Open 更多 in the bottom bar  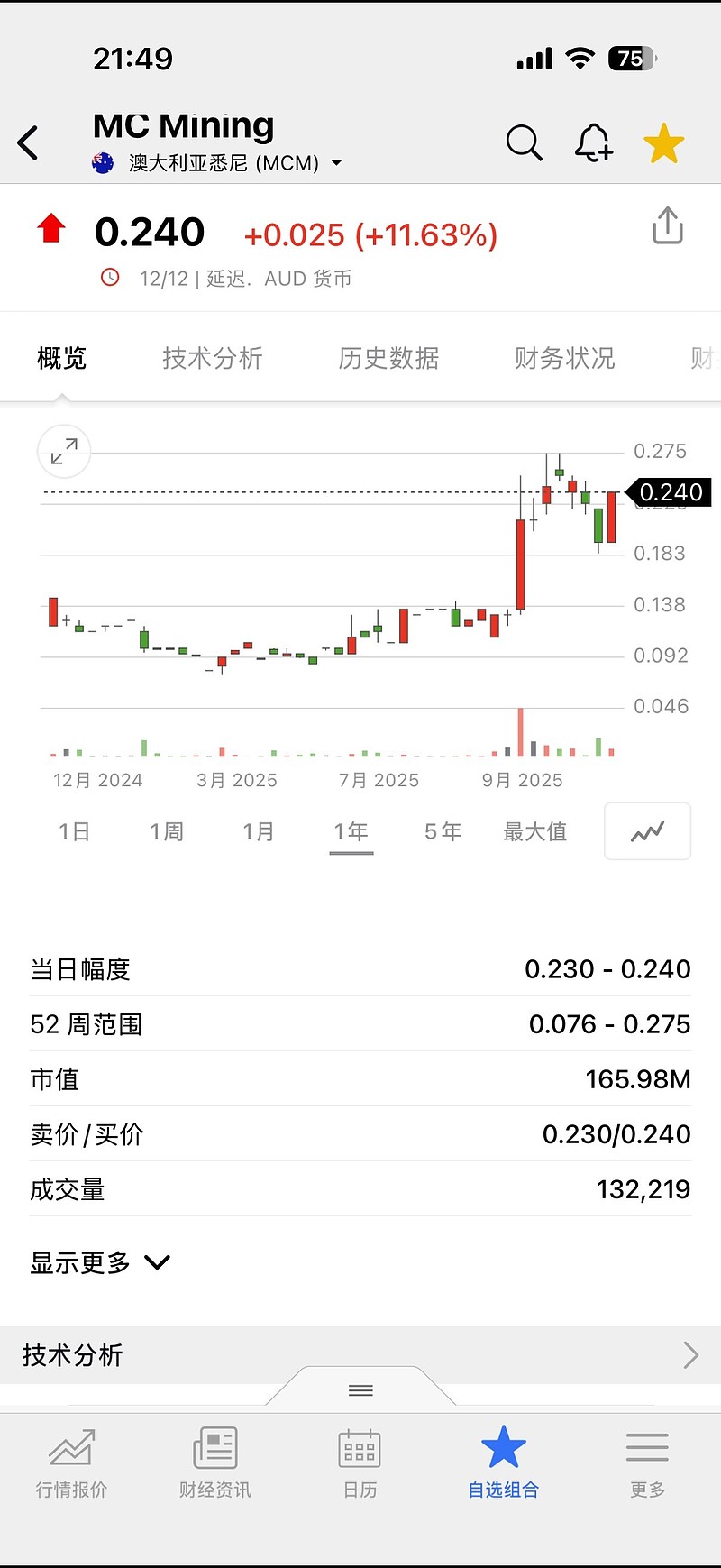[646, 1461]
